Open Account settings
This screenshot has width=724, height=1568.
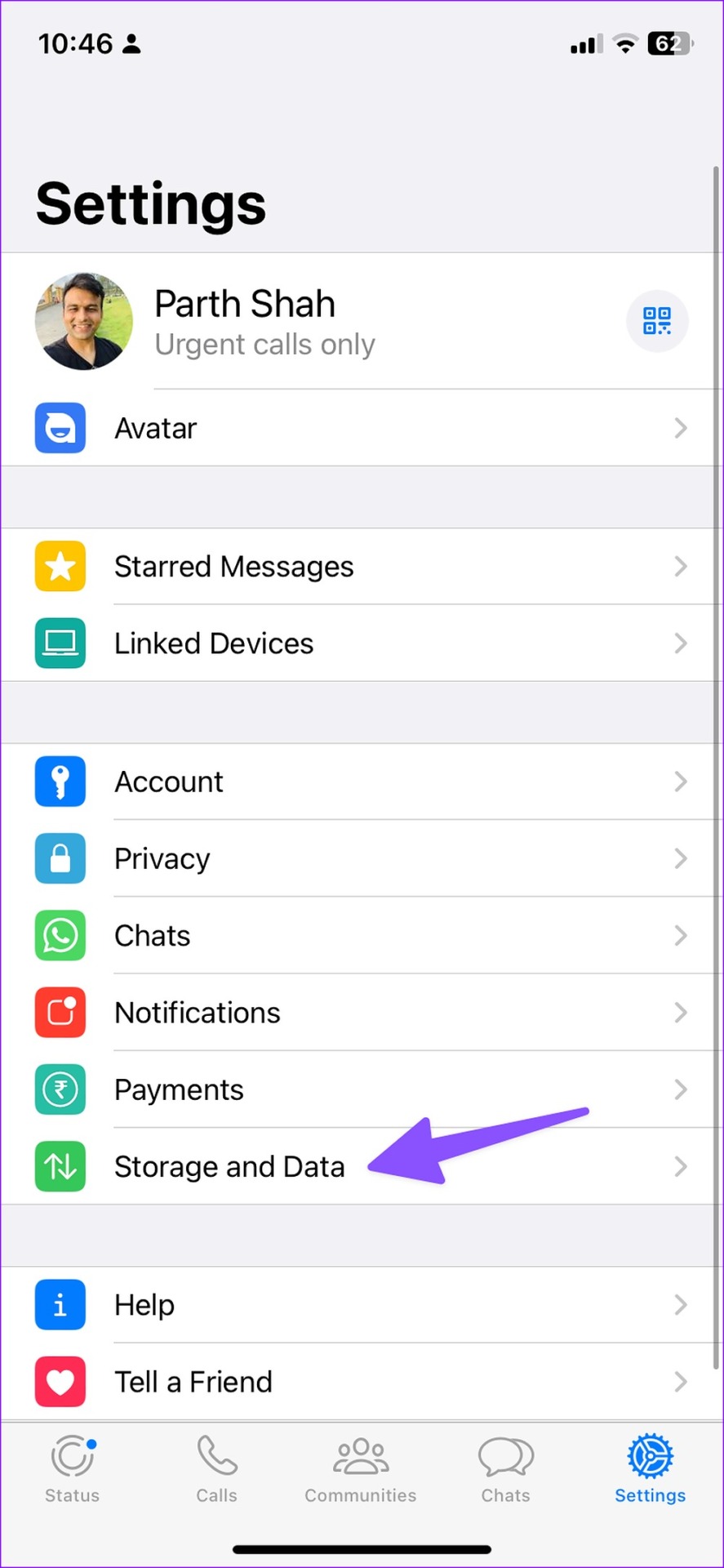tap(362, 782)
